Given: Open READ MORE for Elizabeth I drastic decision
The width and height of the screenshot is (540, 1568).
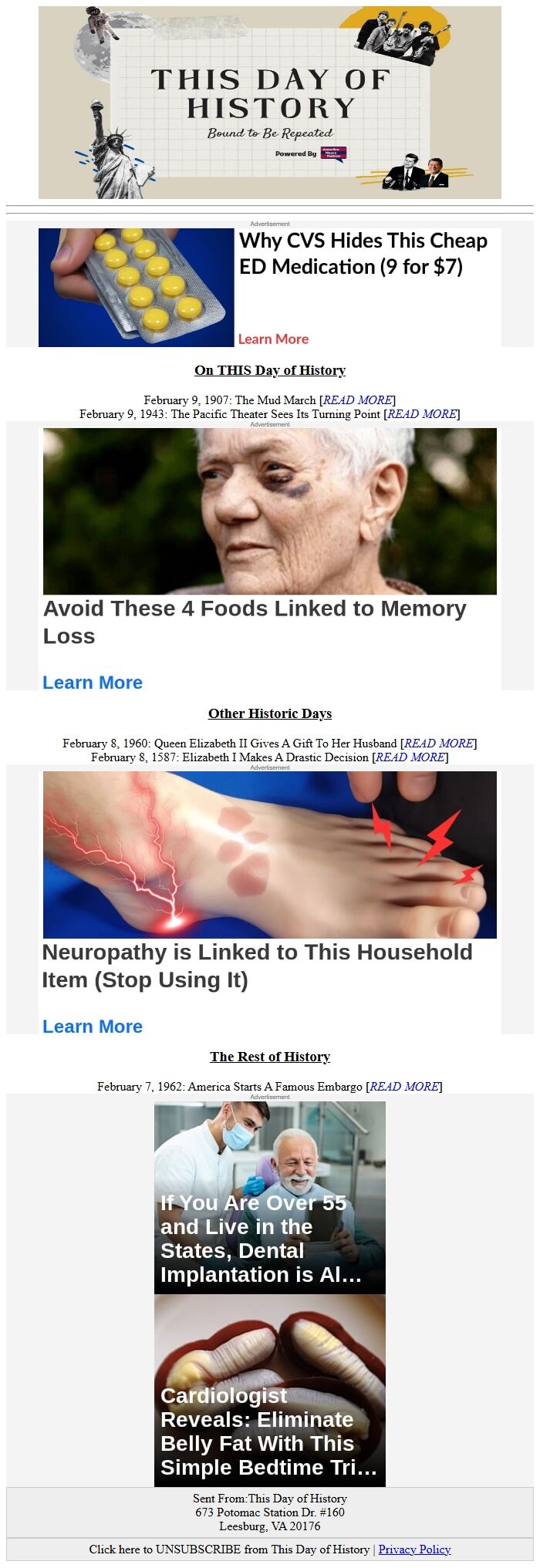Looking at the screenshot, I should click(410, 757).
